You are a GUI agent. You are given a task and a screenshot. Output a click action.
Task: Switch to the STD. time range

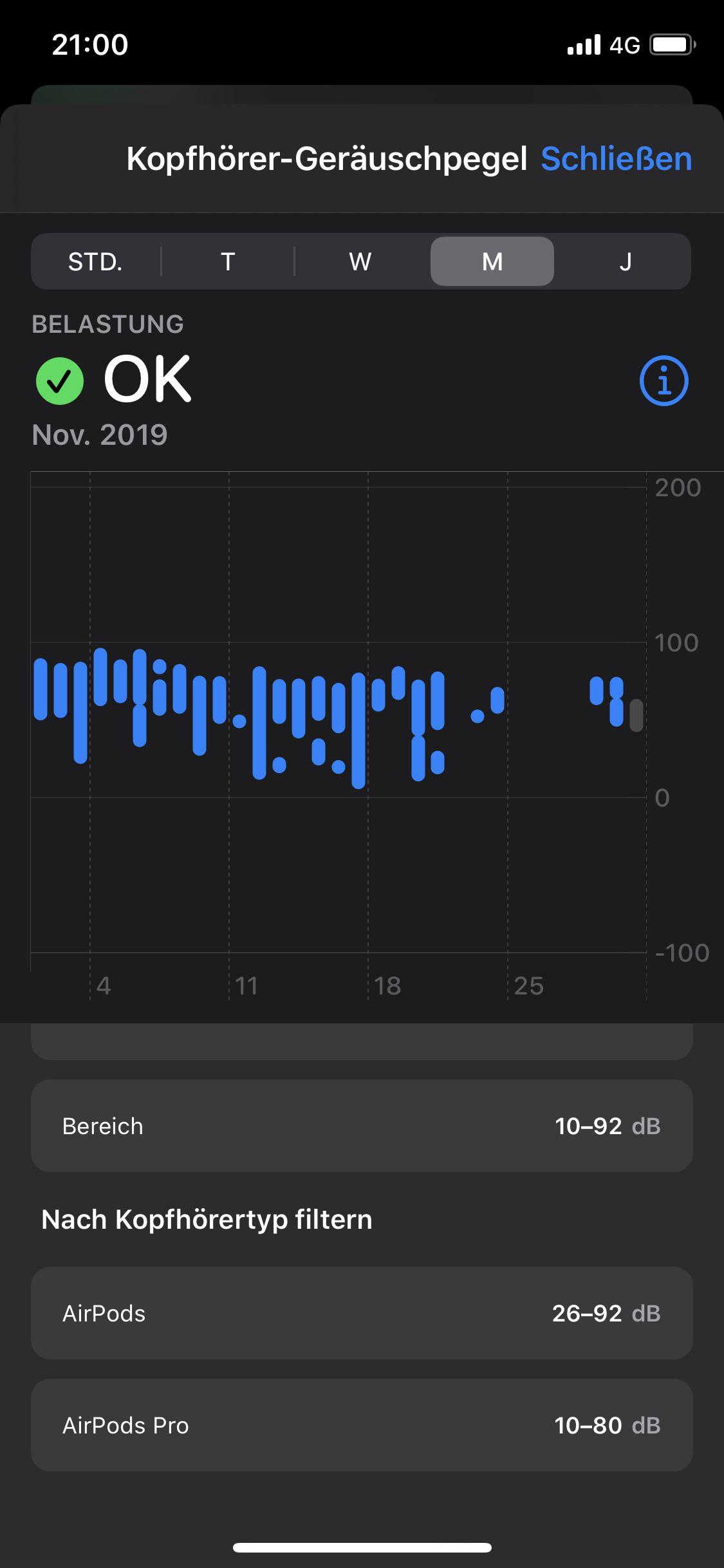click(x=94, y=261)
